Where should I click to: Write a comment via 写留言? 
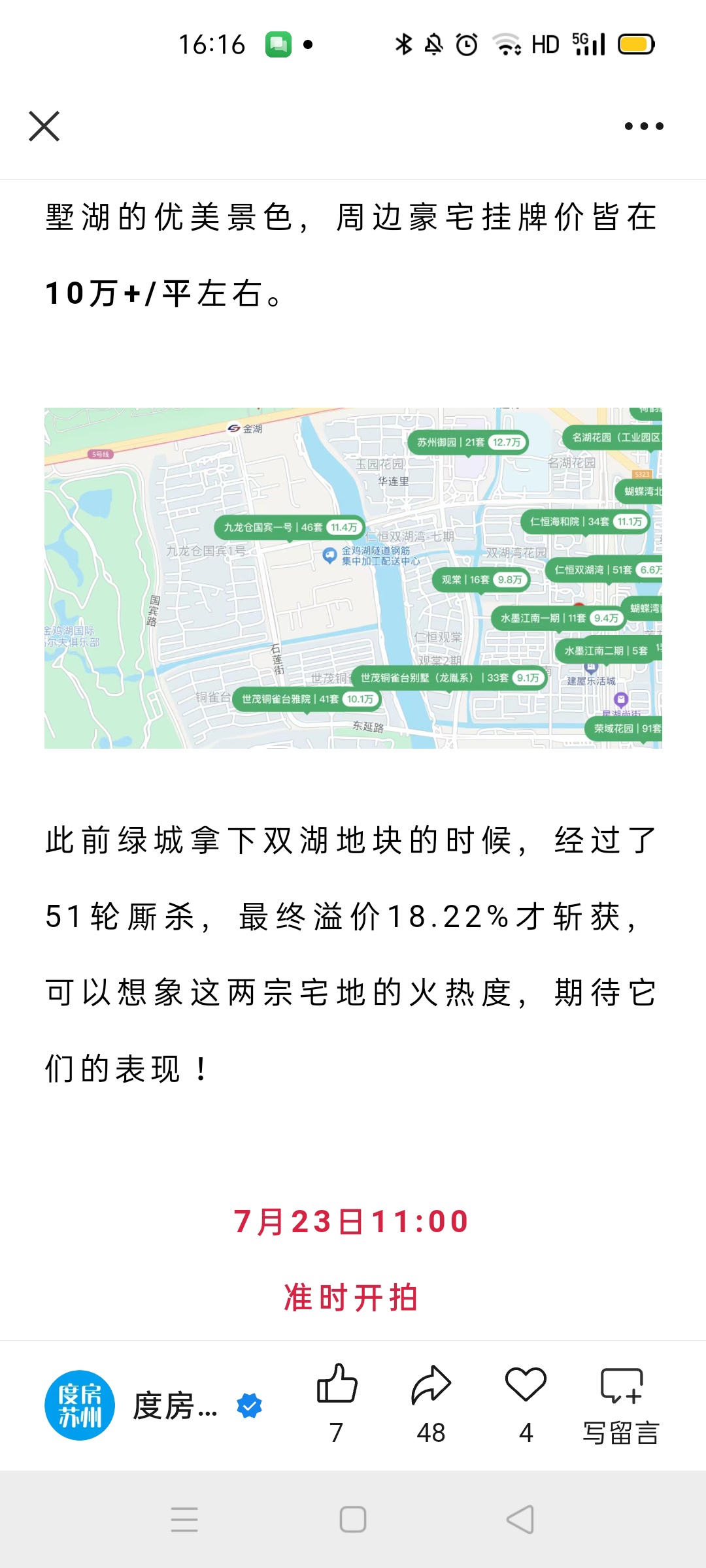pyautogui.click(x=622, y=1403)
